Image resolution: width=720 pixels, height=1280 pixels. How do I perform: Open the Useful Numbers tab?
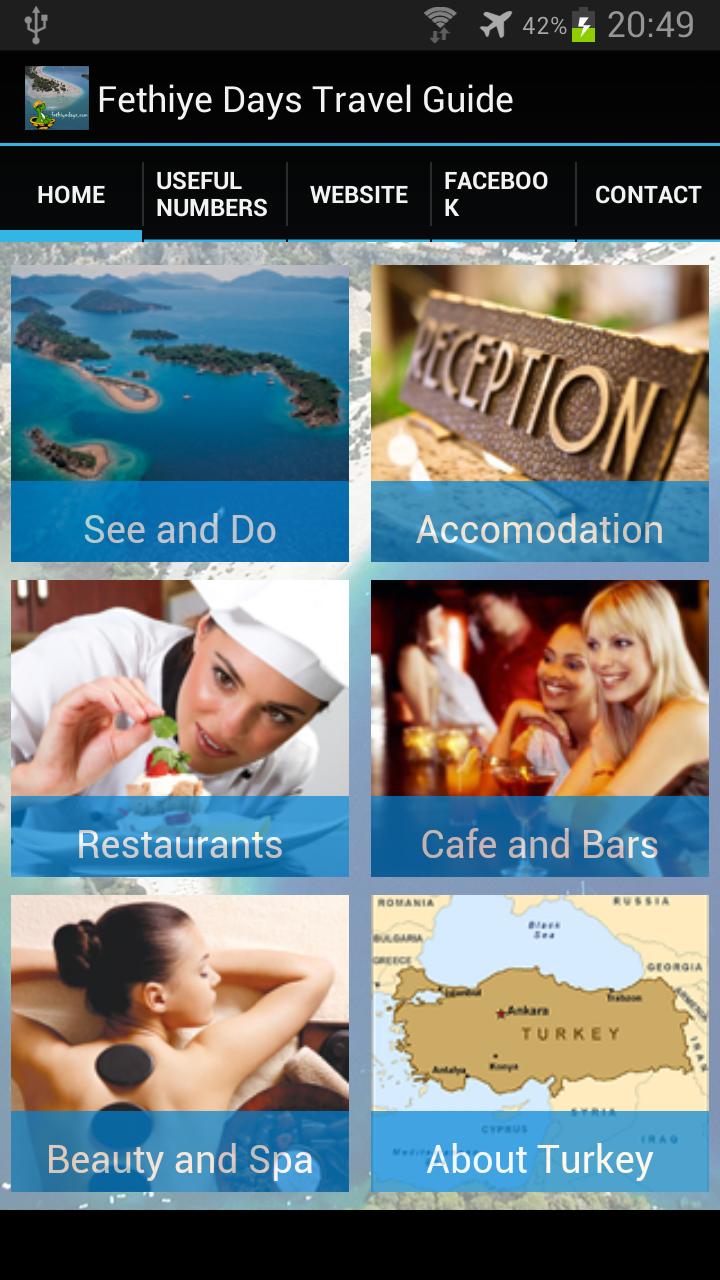212,194
